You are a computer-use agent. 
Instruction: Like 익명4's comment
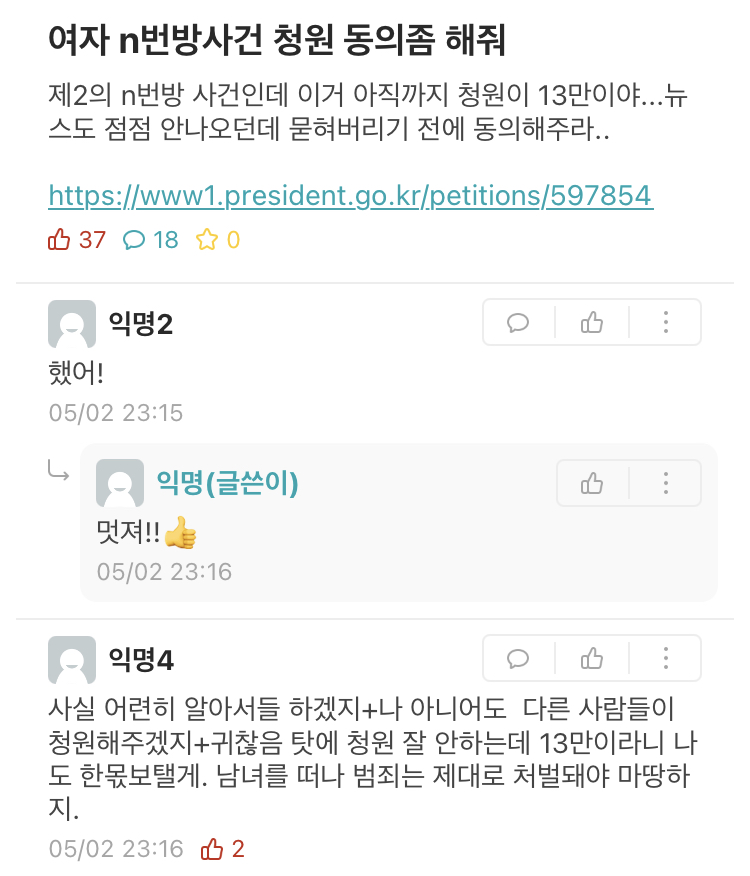click(592, 658)
